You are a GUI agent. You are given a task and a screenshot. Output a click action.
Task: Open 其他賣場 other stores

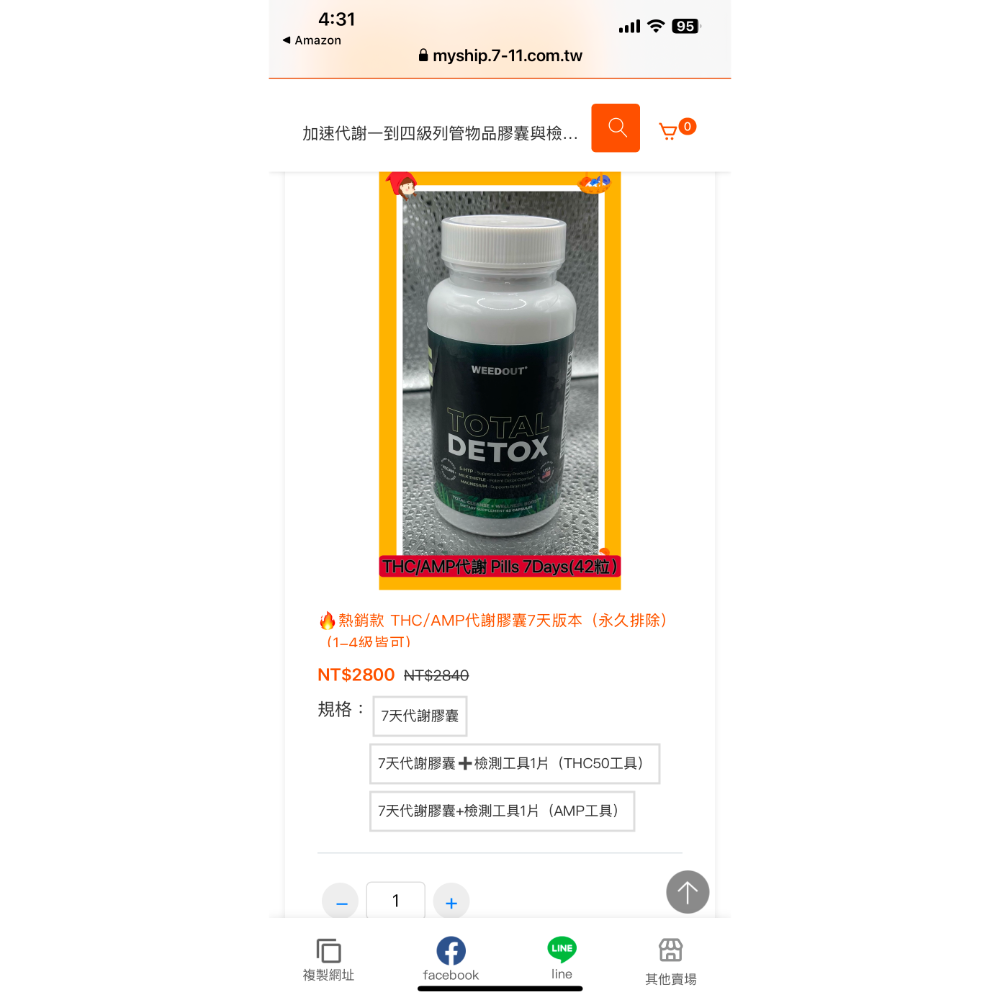[x=671, y=962]
